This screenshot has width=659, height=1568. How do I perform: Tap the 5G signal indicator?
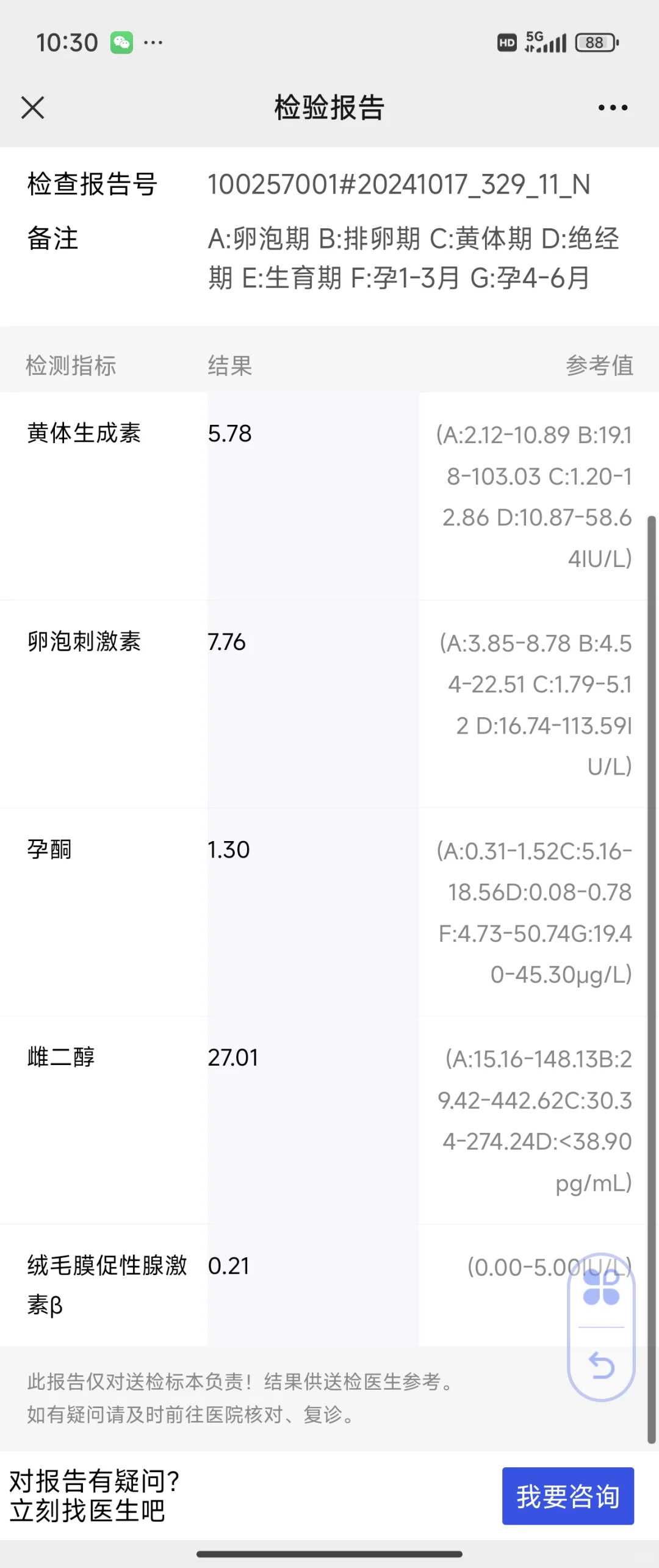pos(542,42)
